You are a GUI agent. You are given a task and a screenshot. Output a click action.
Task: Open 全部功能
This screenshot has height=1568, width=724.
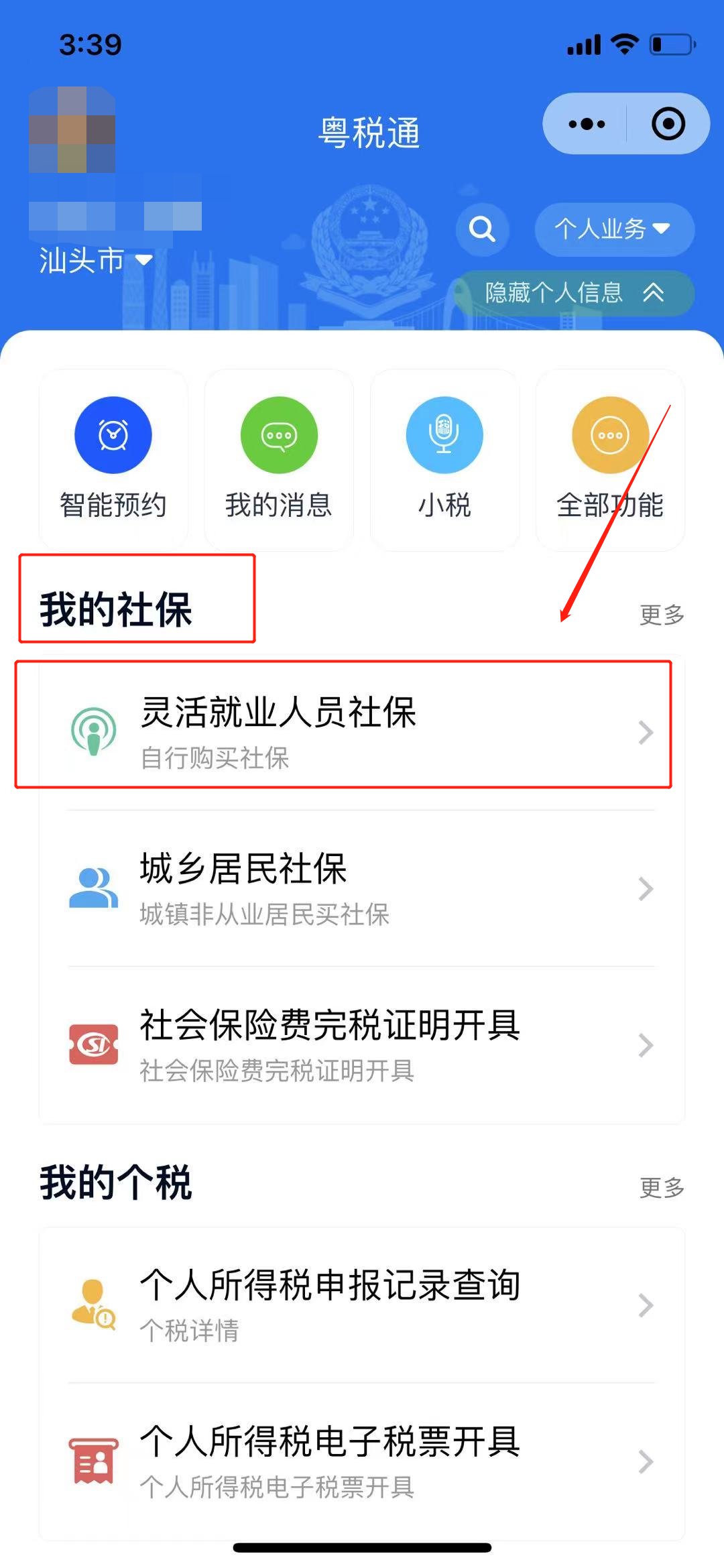[609, 459]
